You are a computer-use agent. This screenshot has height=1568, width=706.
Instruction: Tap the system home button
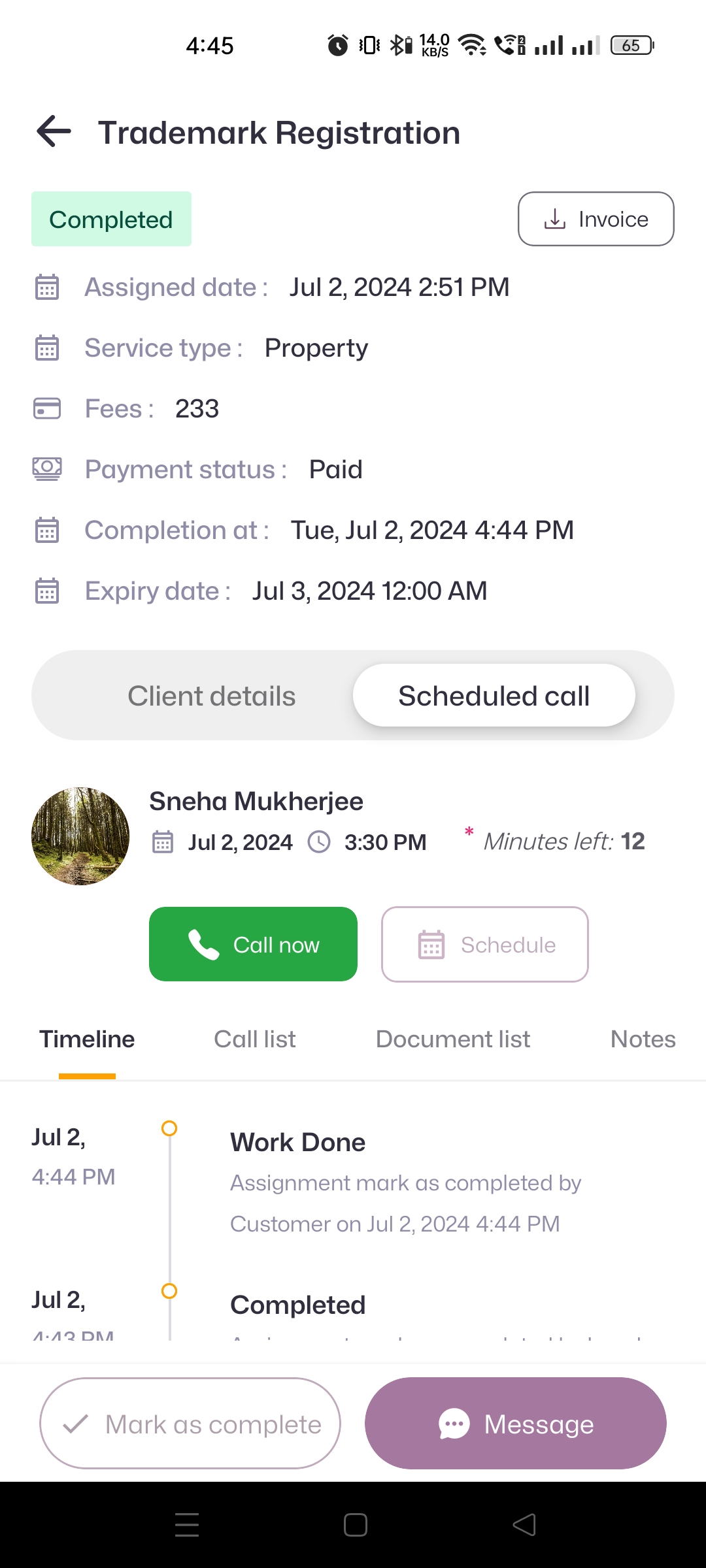point(355,1525)
